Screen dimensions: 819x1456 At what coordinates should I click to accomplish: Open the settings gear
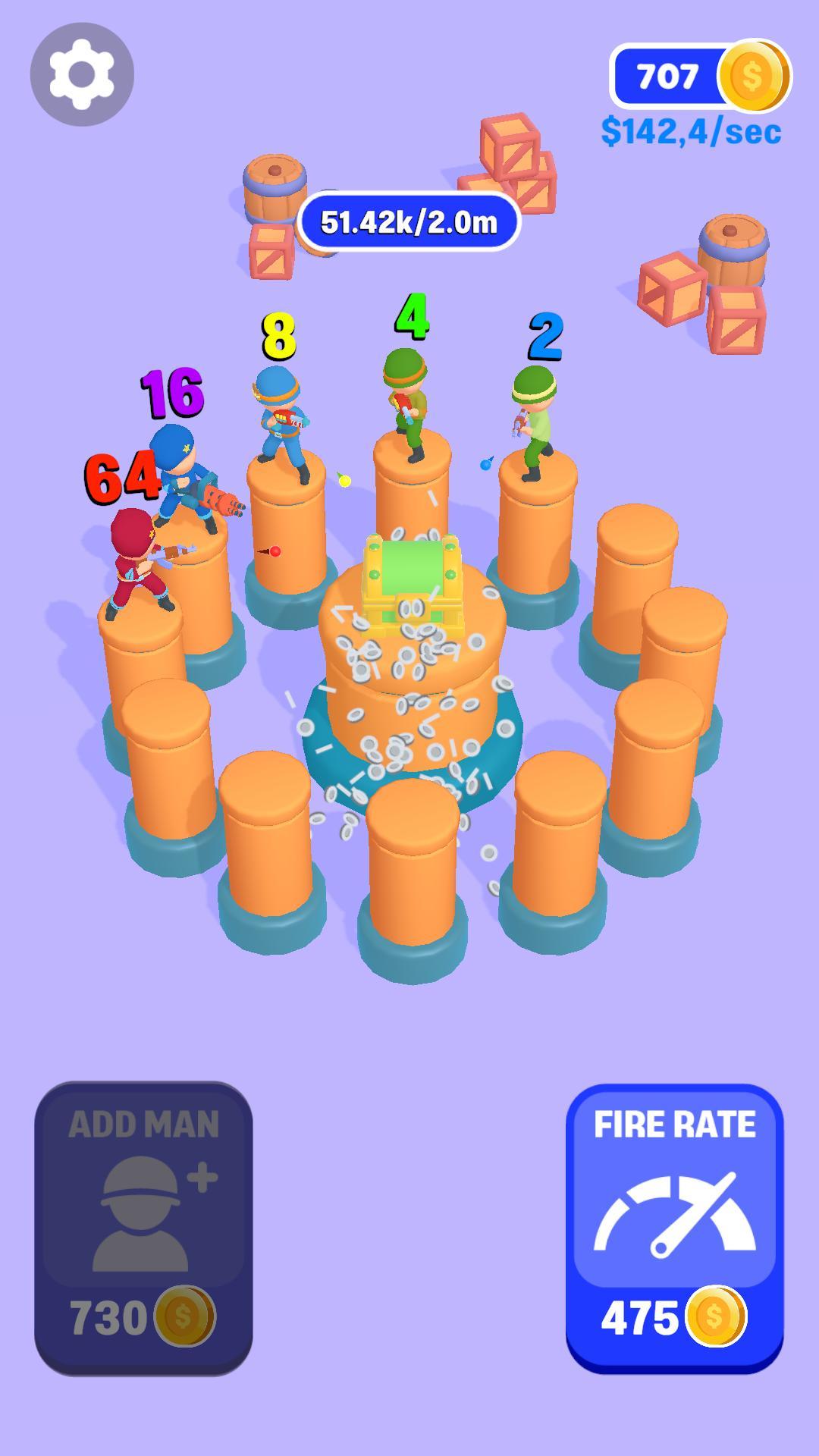point(82,74)
